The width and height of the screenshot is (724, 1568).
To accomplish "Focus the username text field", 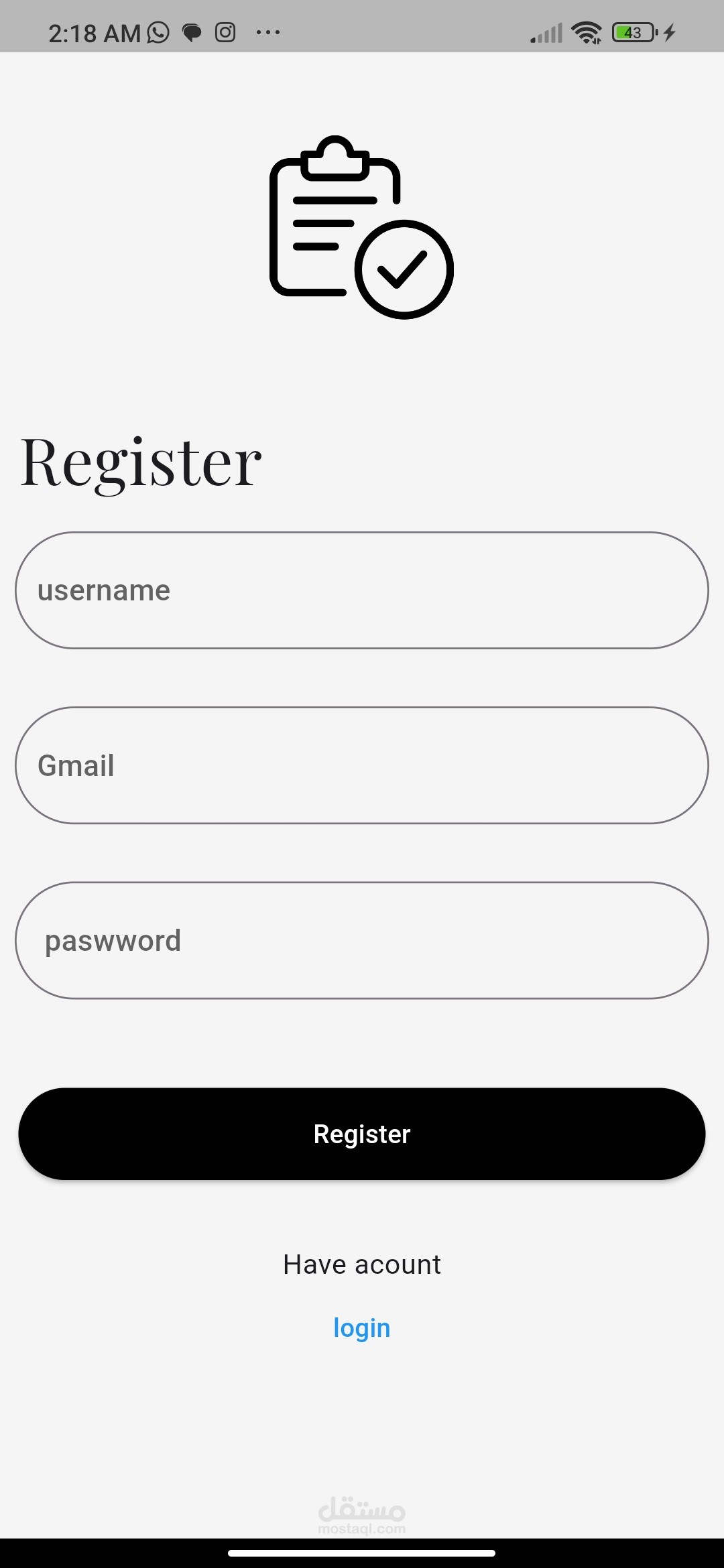I will coord(362,590).
